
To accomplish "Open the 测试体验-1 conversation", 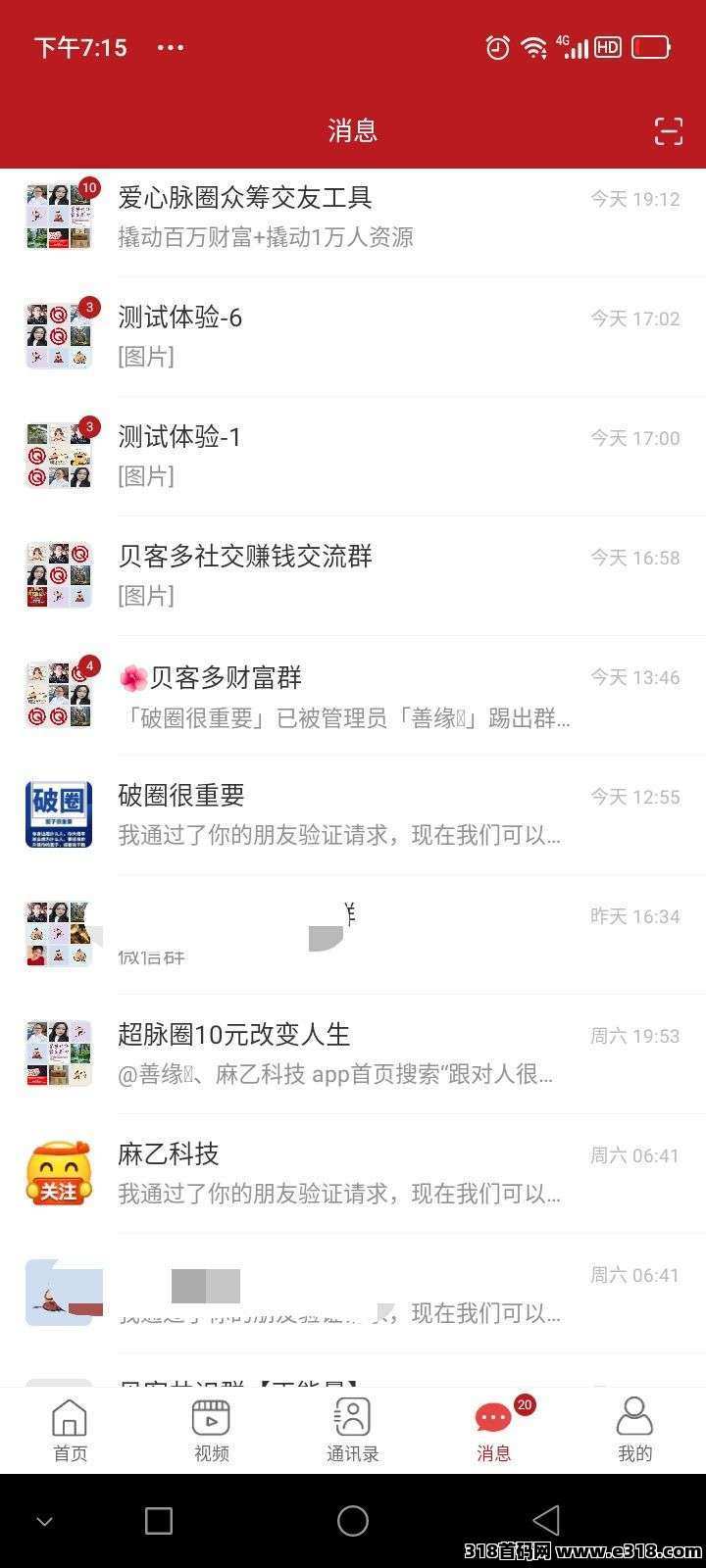I will click(x=353, y=456).
